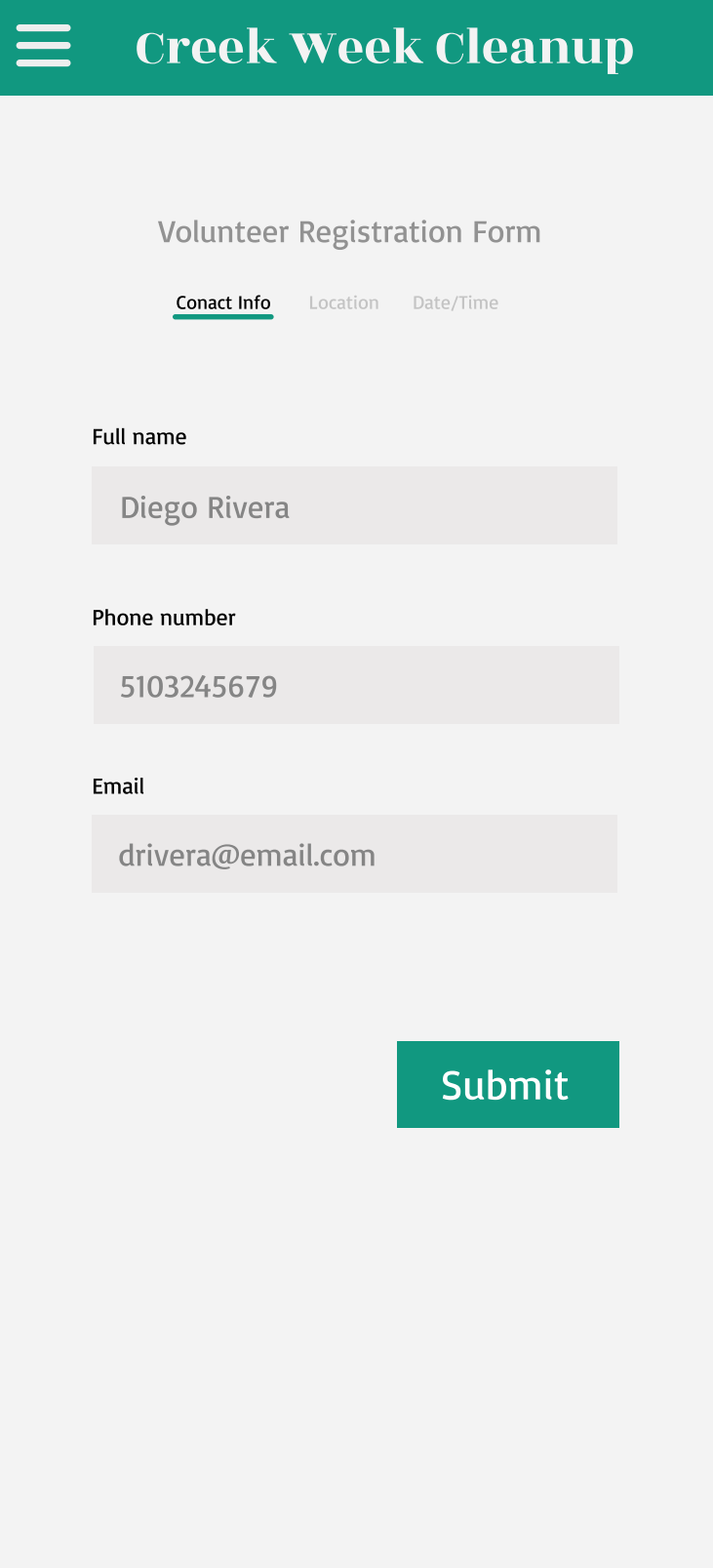Tap the Full name field

click(355, 505)
